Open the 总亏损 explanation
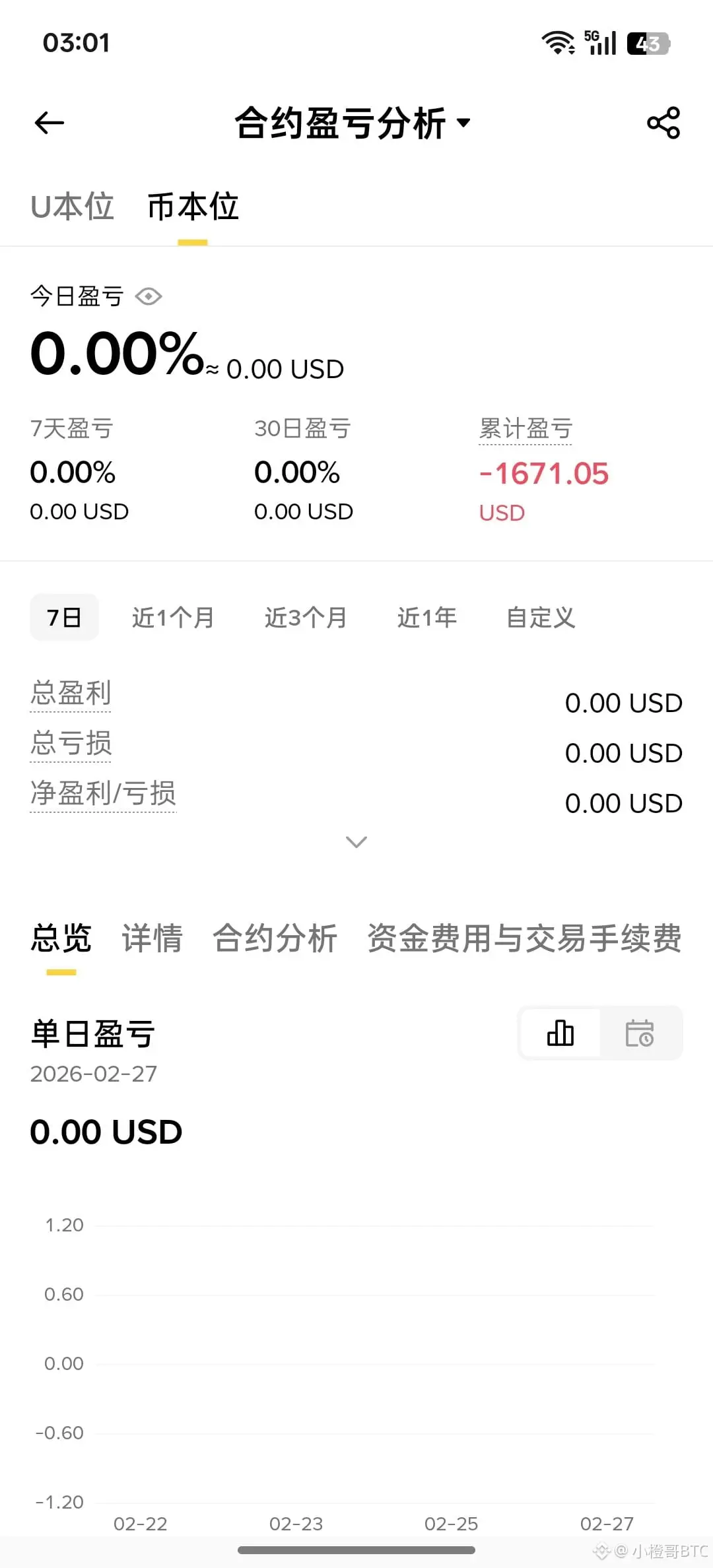Viewport: 713px width, 1568px height. (71, 744)
